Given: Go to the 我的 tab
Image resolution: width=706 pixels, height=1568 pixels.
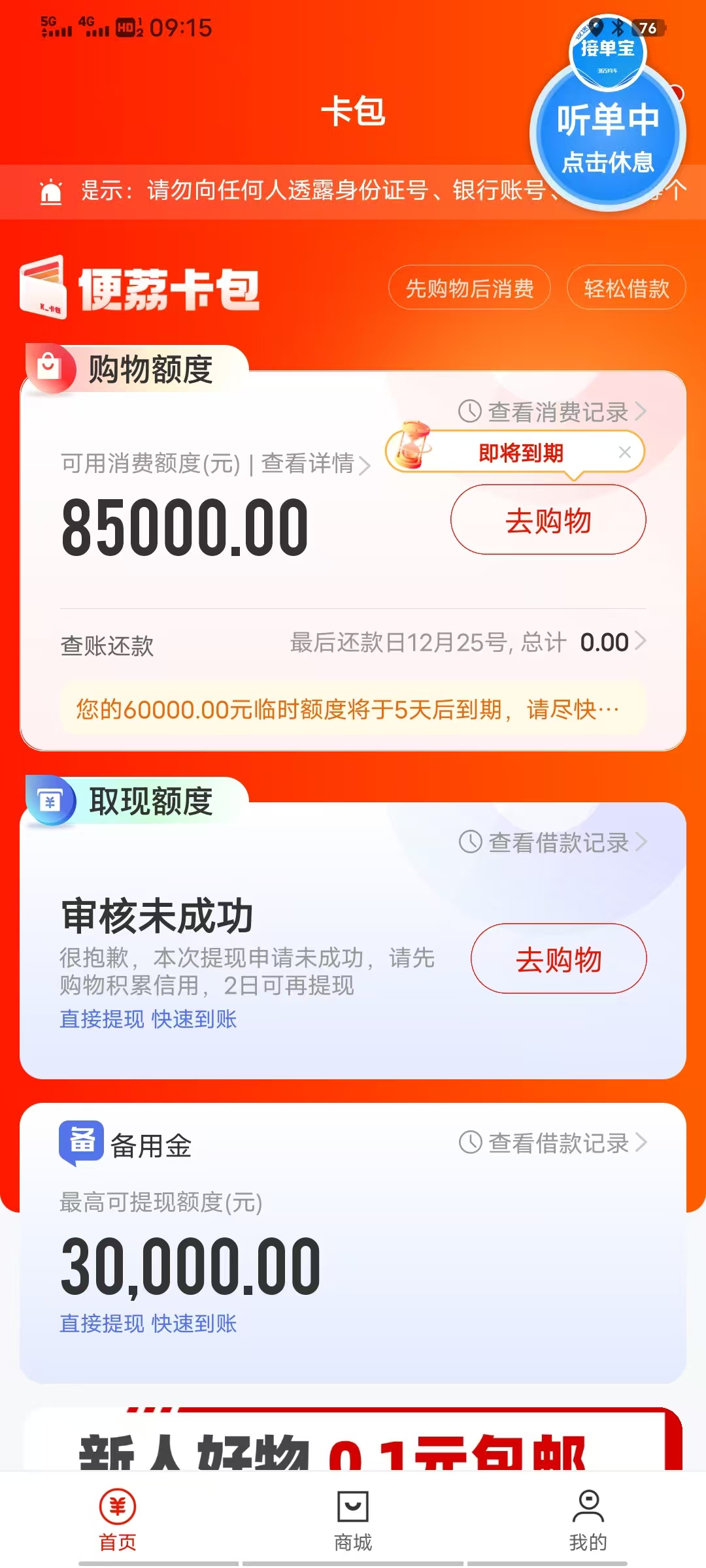Looking at the screenshot, I should (588, 1518).
